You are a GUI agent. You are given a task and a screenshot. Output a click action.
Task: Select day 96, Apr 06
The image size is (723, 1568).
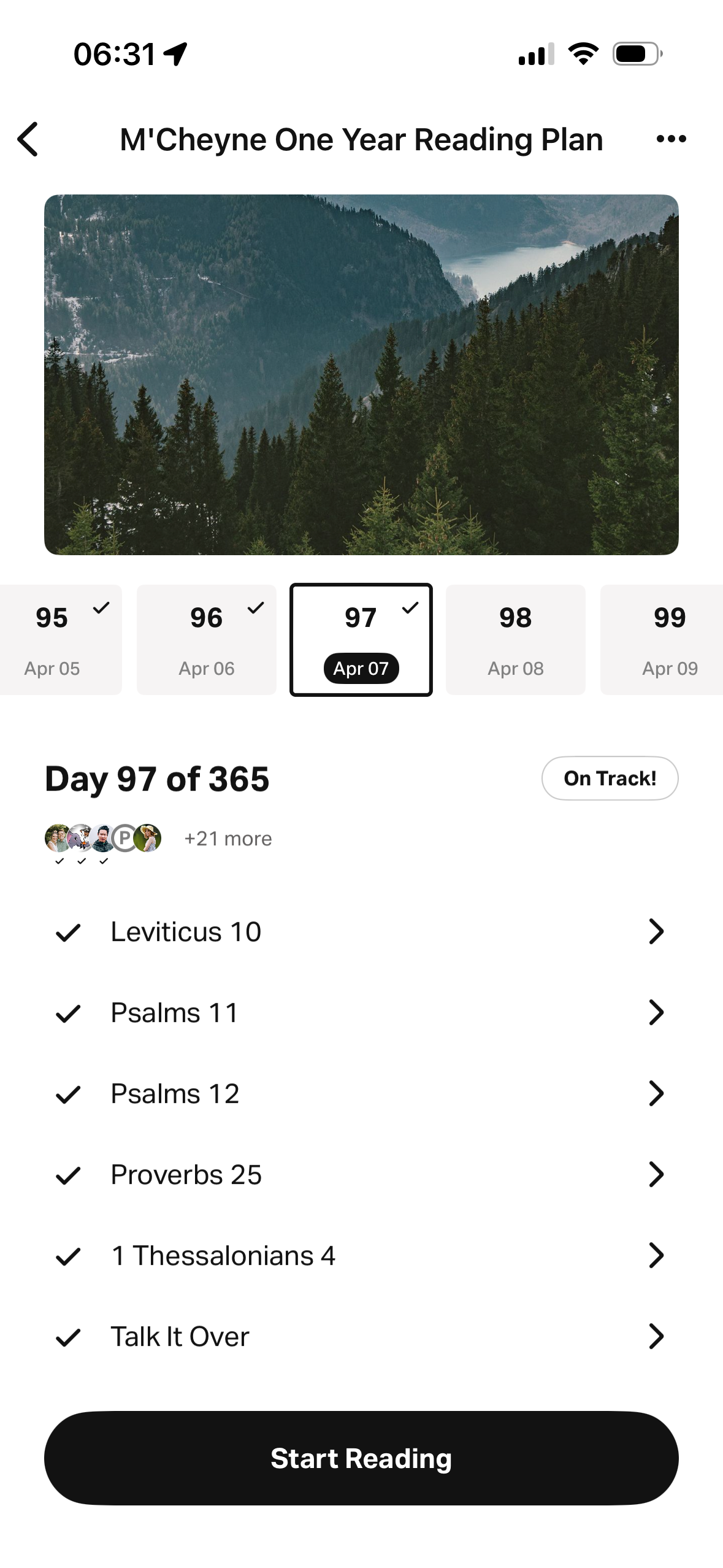[x=207, y=640]
